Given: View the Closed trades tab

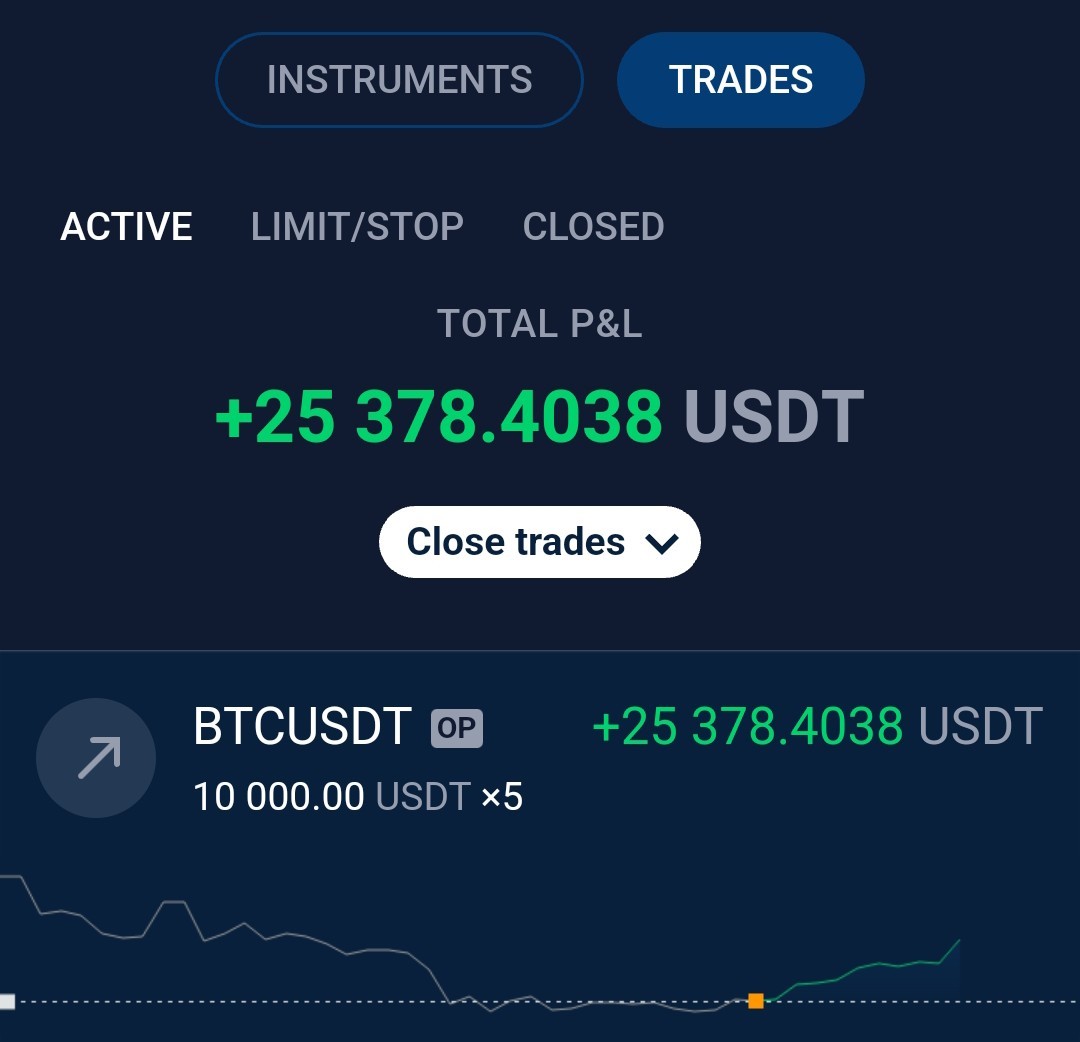Looking at the screenshot, I should coord(593,227).
